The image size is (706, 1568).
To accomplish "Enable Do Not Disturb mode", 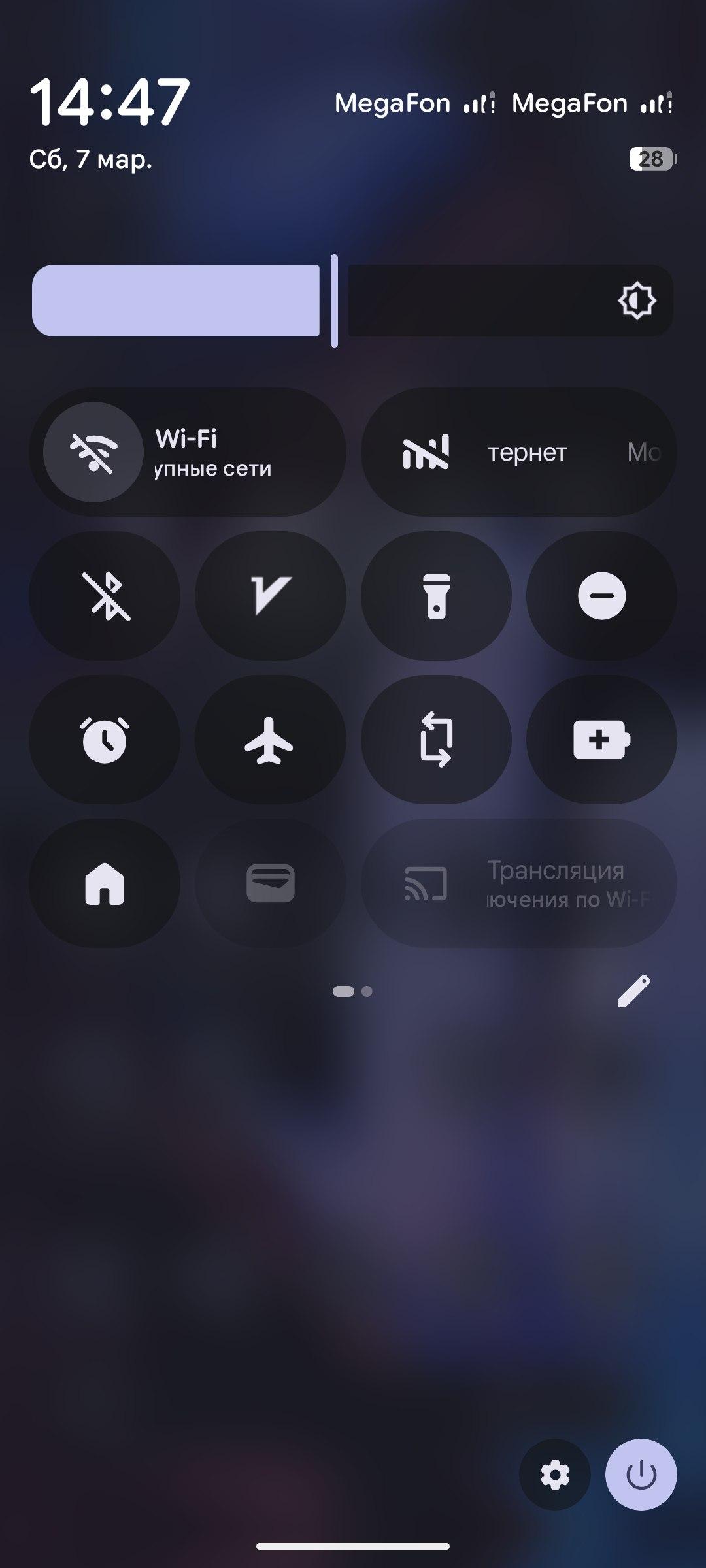I will pyautogui.click(x=601, y=596).
